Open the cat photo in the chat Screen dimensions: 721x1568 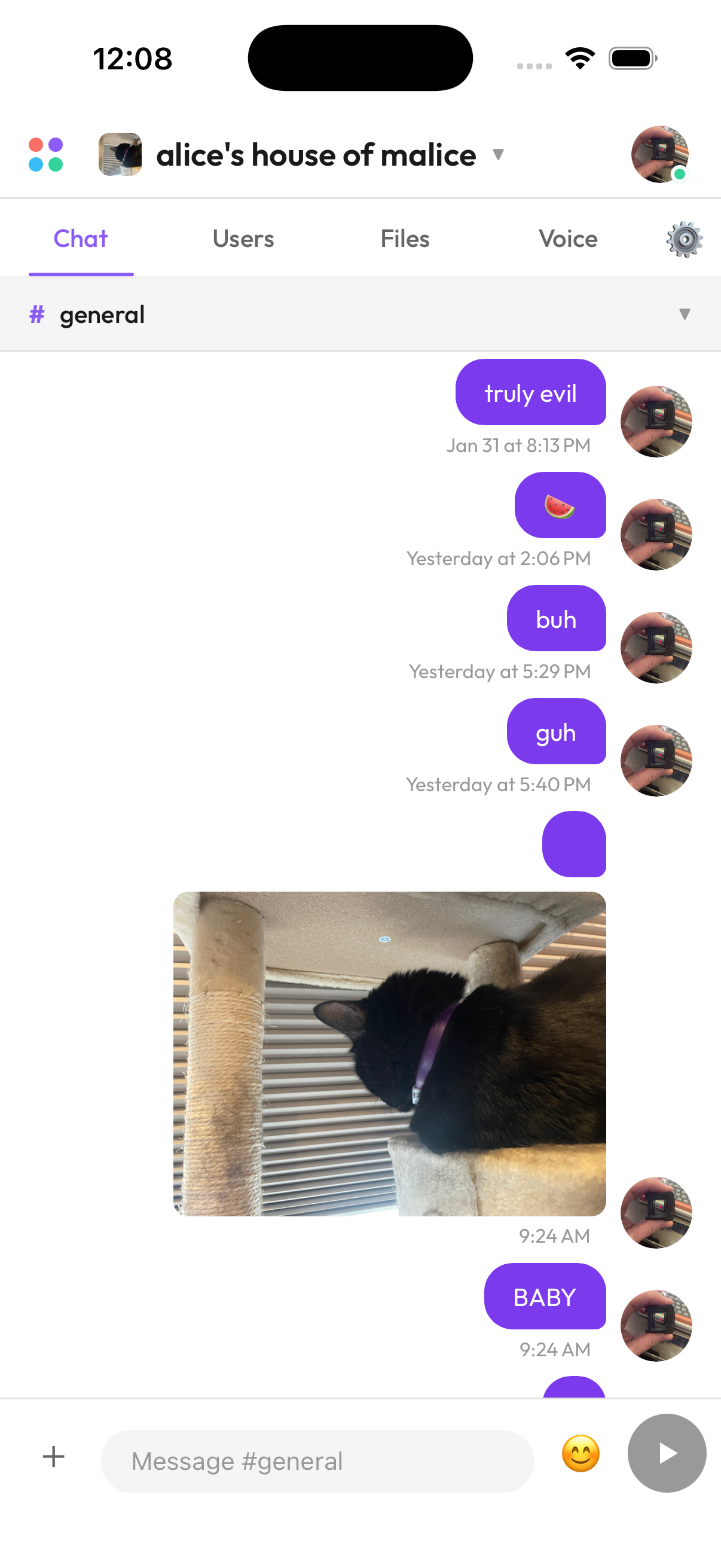pyautogui.click(x=389, y=1053)
